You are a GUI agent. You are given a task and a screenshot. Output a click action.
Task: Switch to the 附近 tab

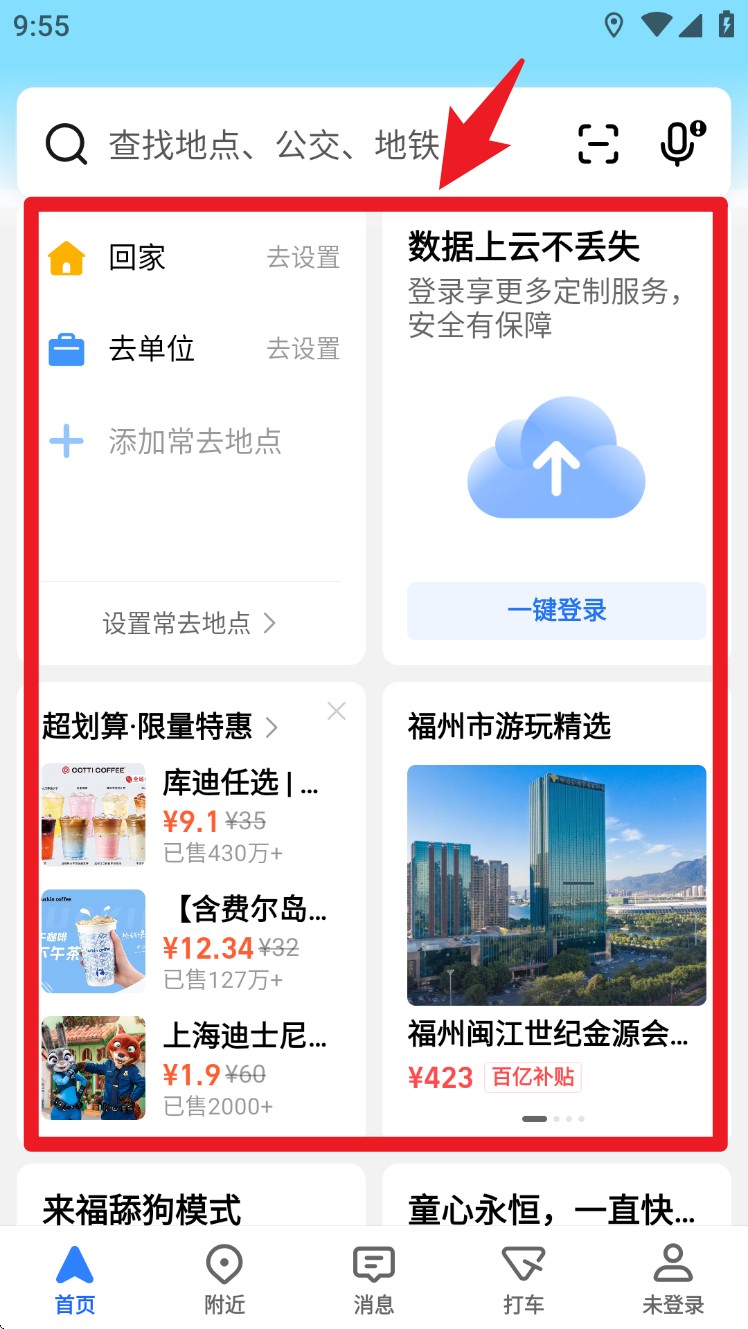click(x=224, y=1279)
